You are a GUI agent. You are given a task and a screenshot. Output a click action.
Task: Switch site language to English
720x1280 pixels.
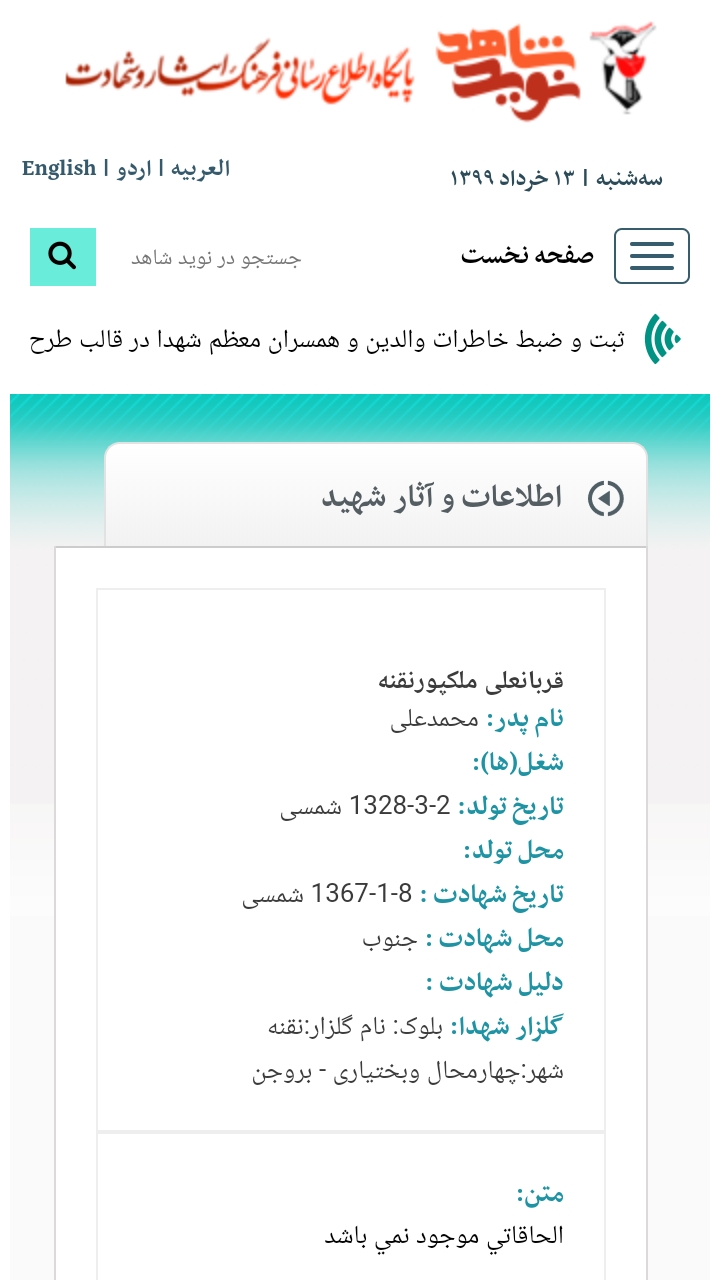click(59, 168)
